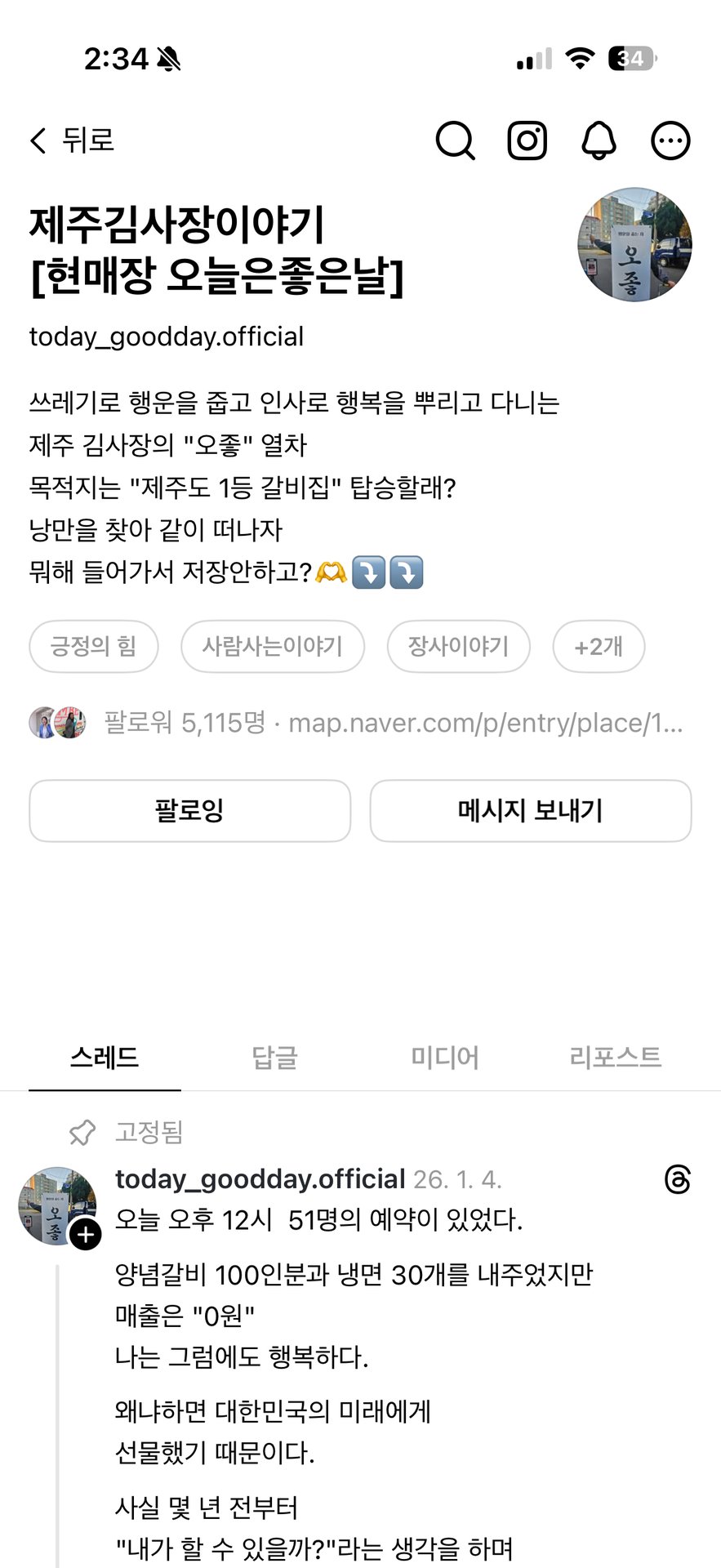721x1568 pixels.
Task: Toggle following status via the 팔로잉 button
Action: (189, 810)
